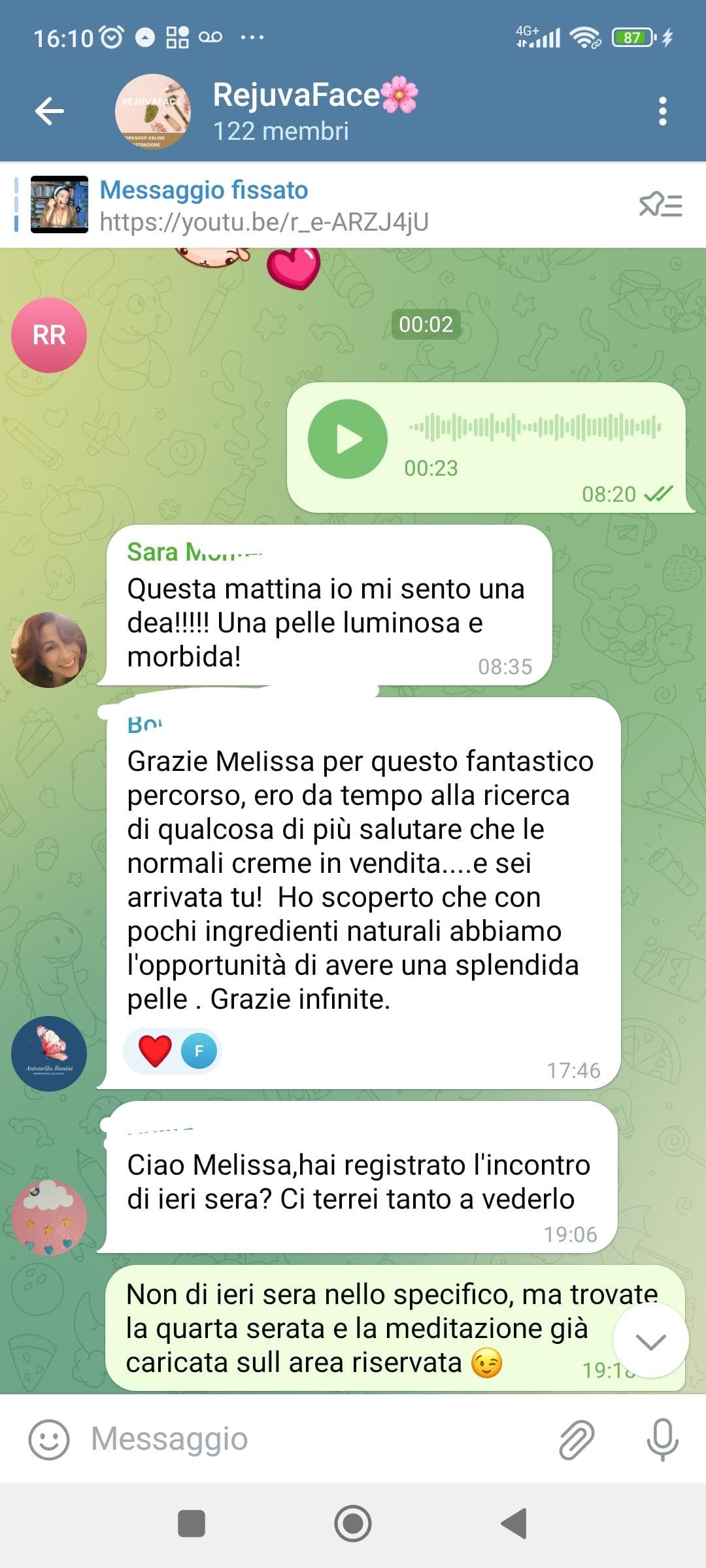The height and width of the screenshot is (1568, 706).
Task: Open the RR member avatar
Action: [49, 335]
